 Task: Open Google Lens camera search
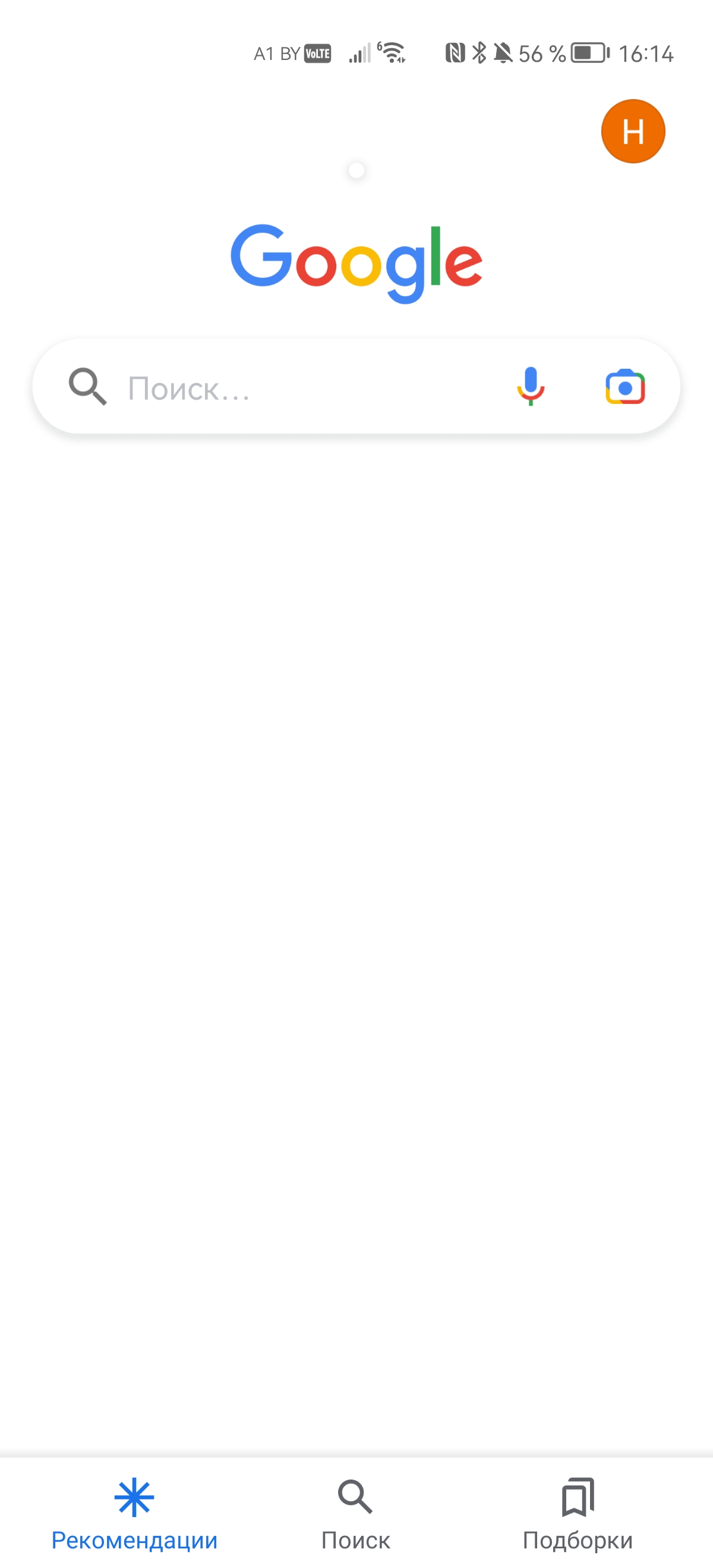pos(624,387)
